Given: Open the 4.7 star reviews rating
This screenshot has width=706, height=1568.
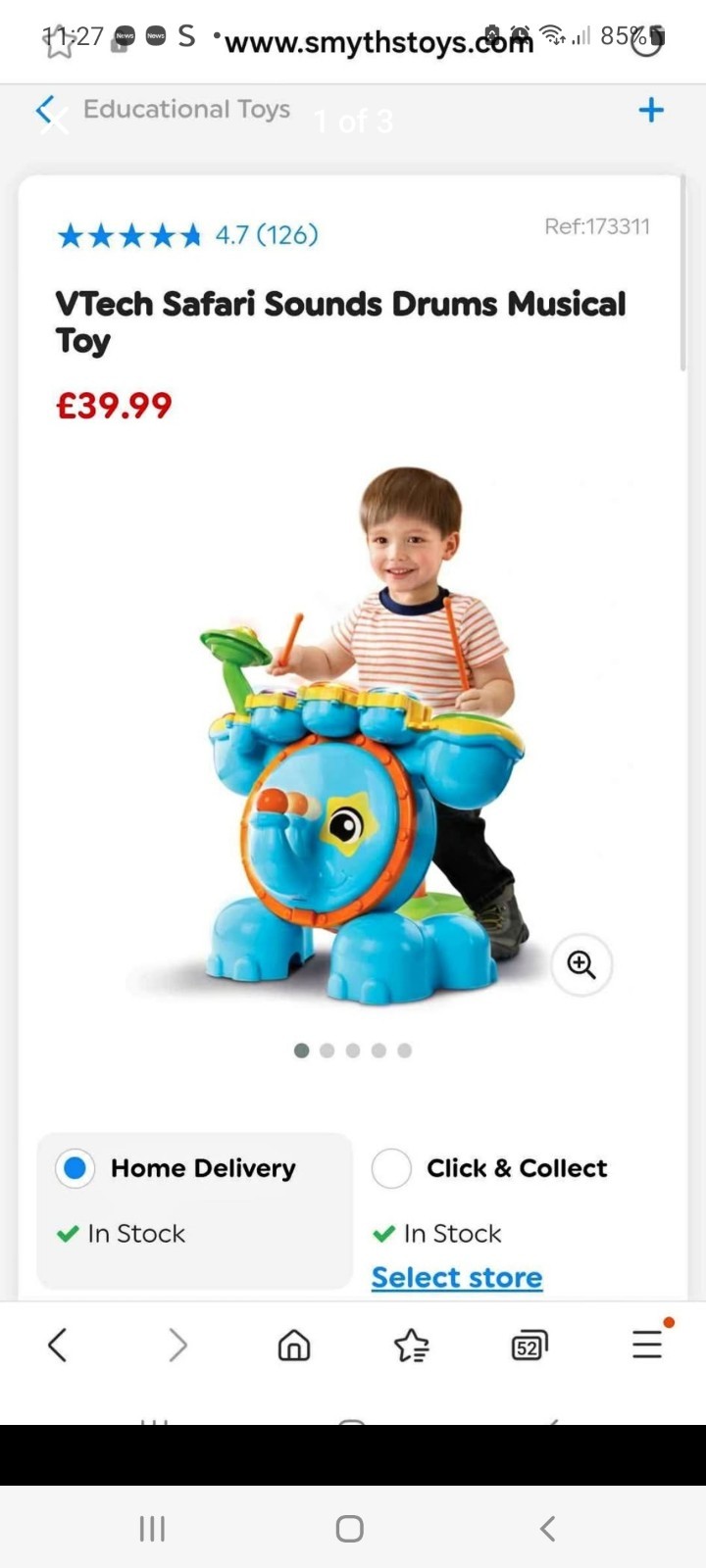Looking at the screenshot, I should (186, 235).
